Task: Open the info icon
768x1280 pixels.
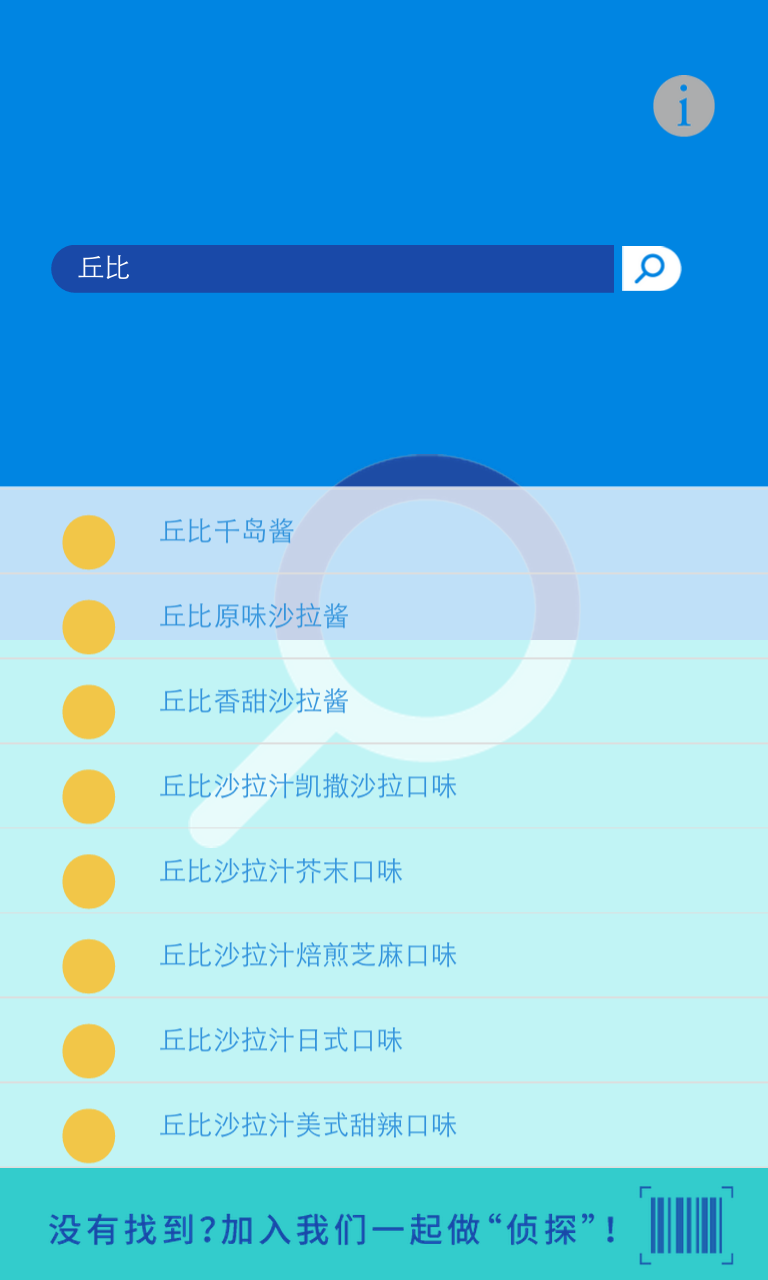Action: pyautogui.click(x=684, y=106)
